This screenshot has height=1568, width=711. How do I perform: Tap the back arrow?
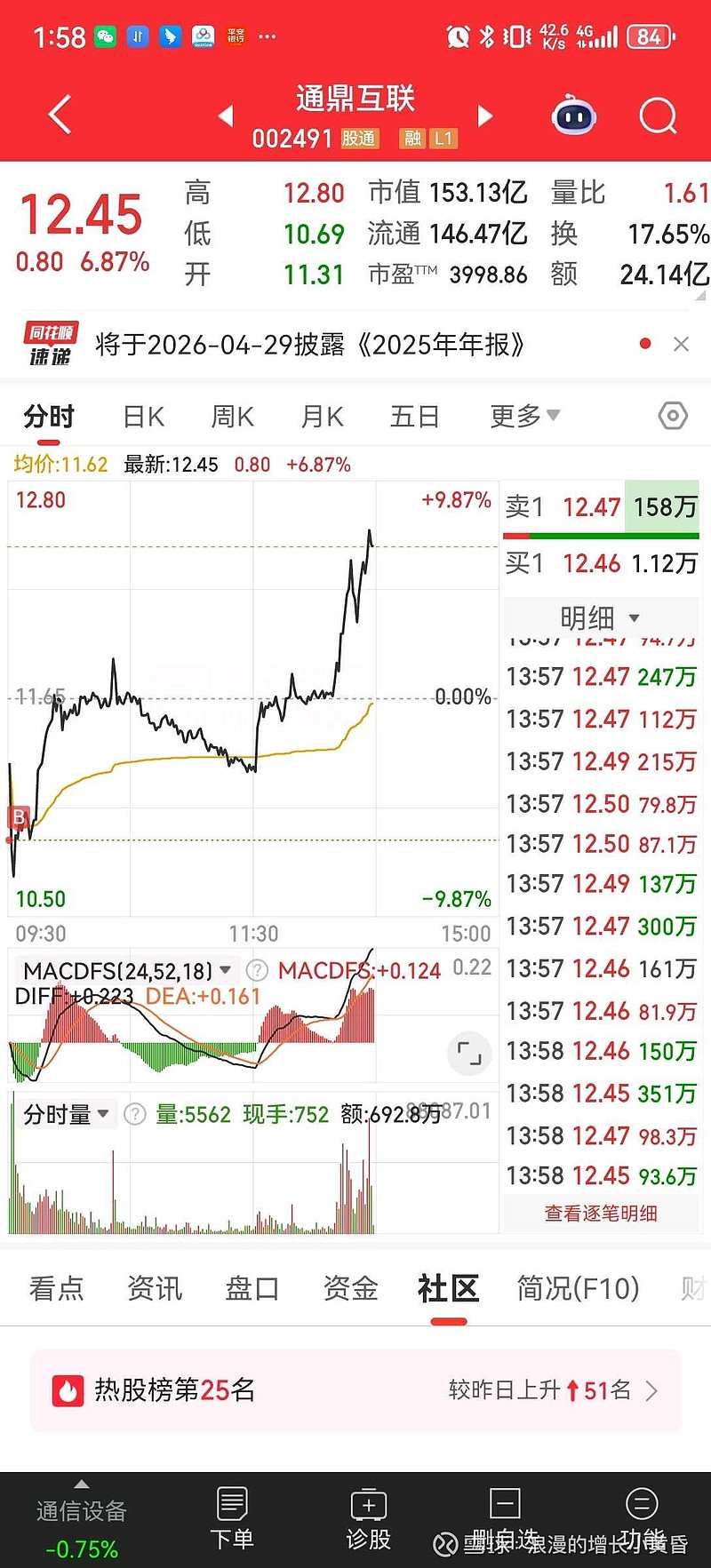pos(59,115)
